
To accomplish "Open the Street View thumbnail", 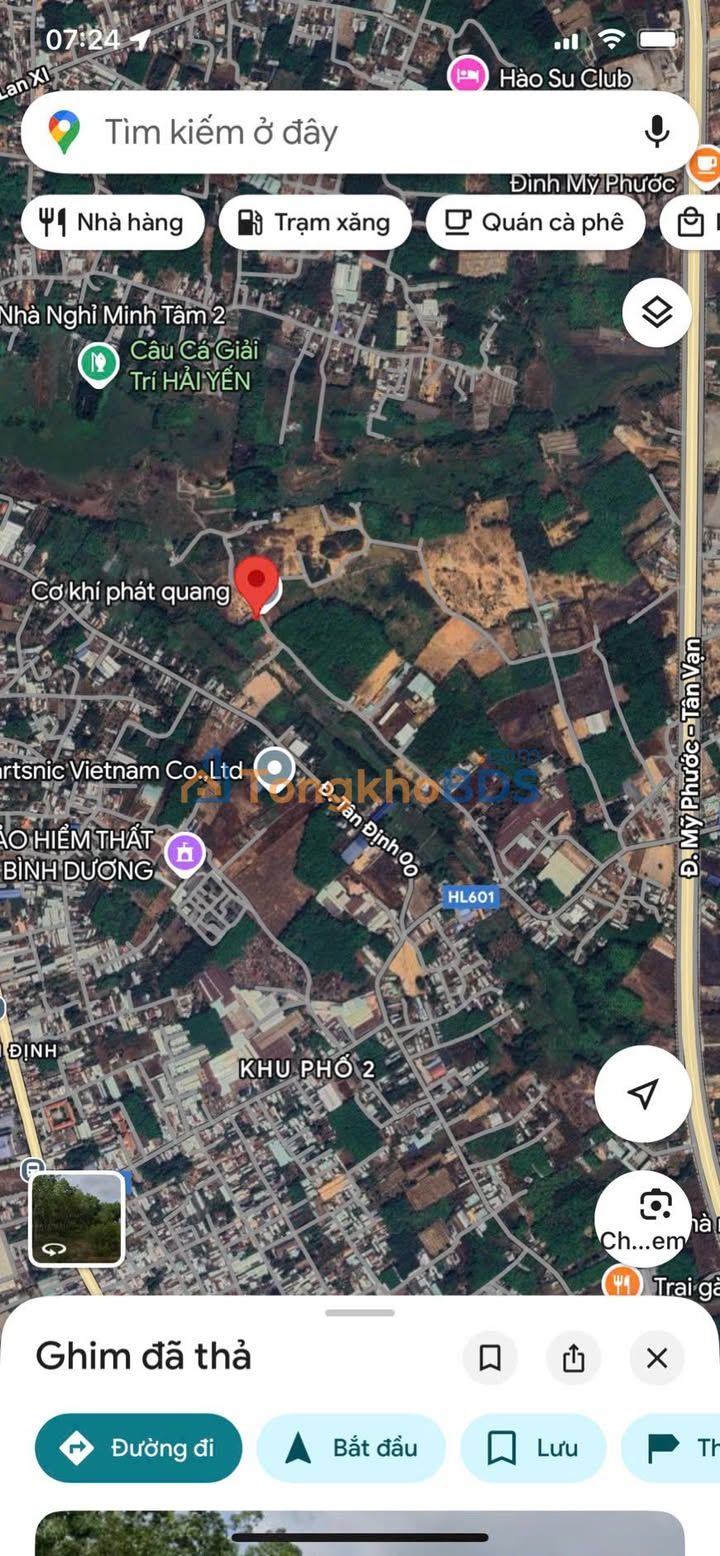I will pyautogui.click(x=77, y=1219).
